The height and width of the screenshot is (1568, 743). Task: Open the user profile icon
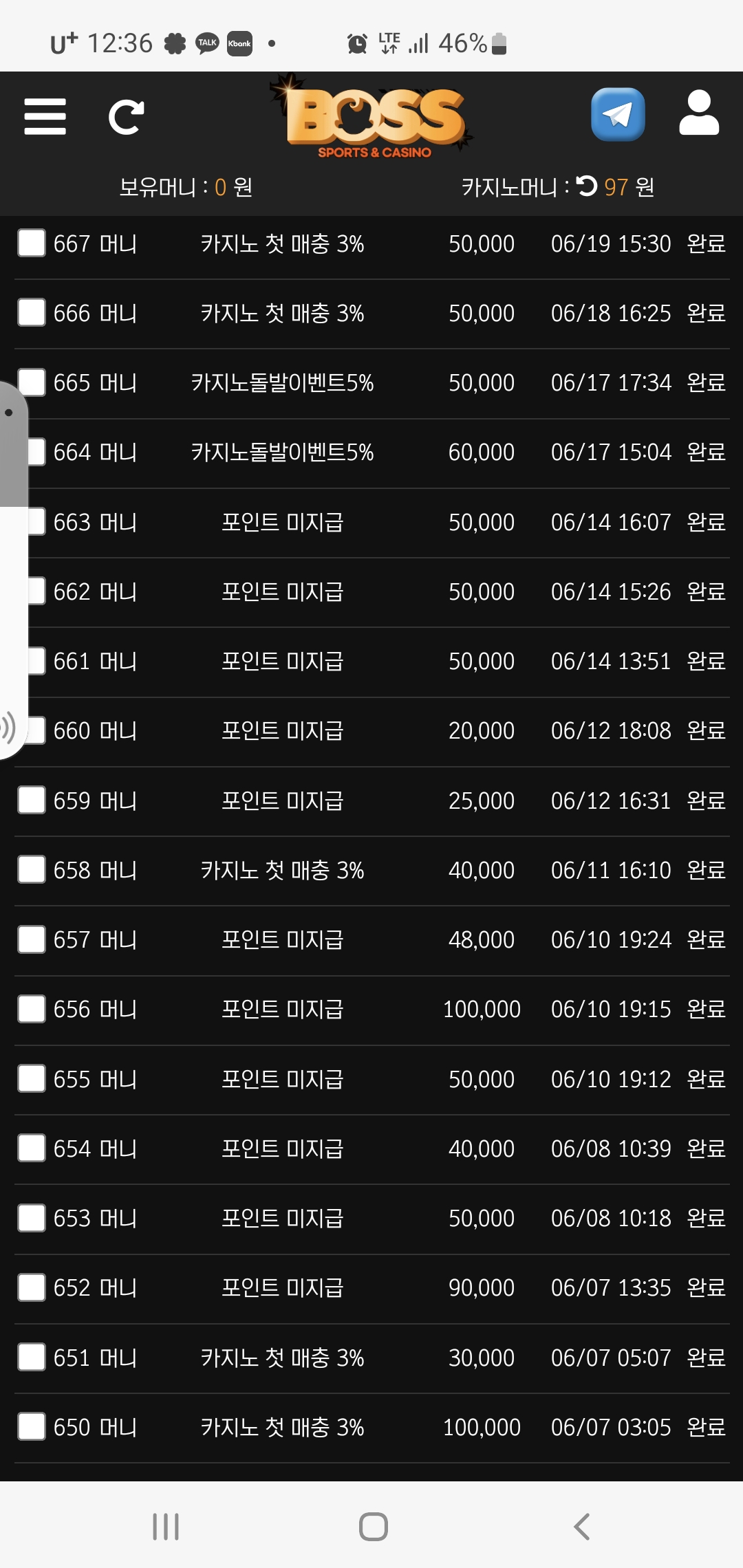(699, 113)
